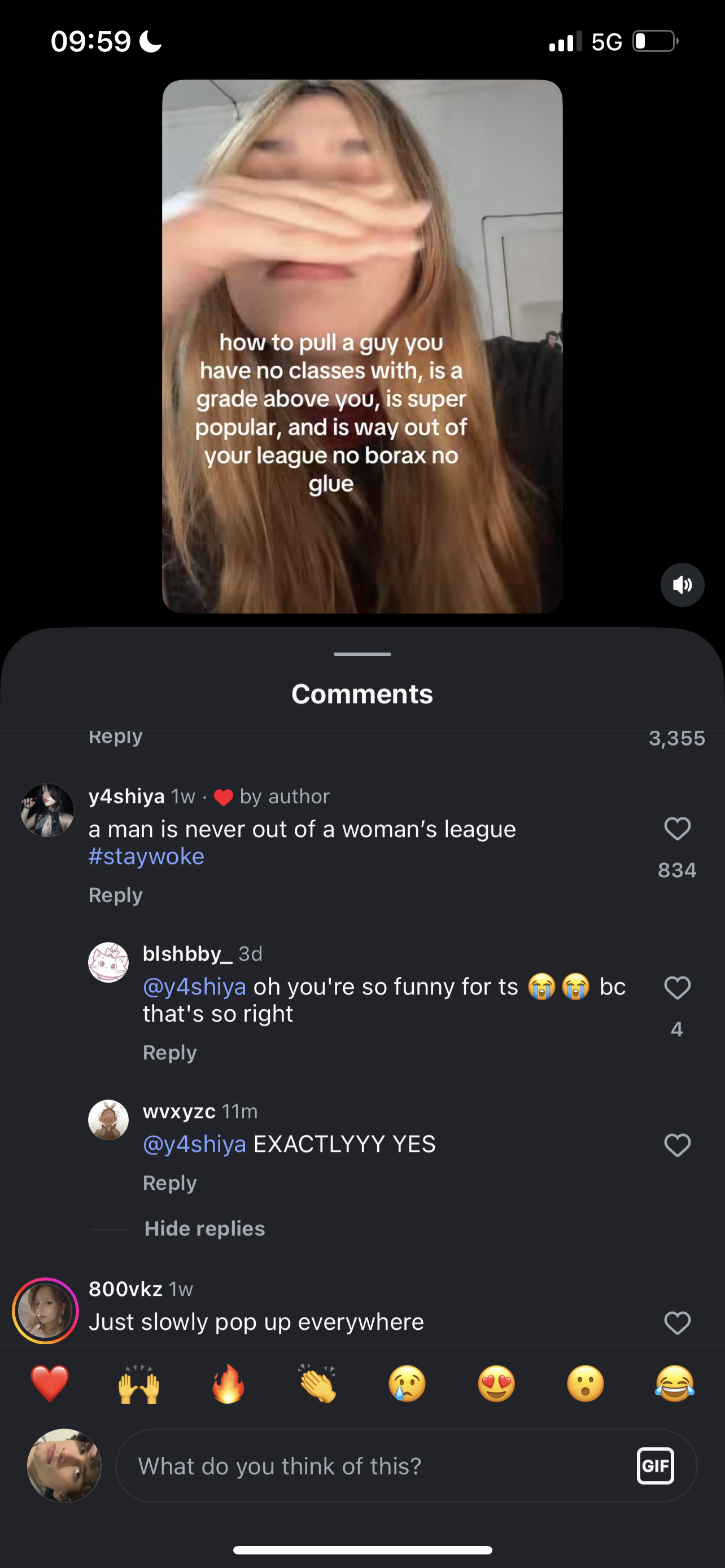Viewport: 725px width, 1568px height.
Task: Open the GIF picker
Action: [655, 1466]
